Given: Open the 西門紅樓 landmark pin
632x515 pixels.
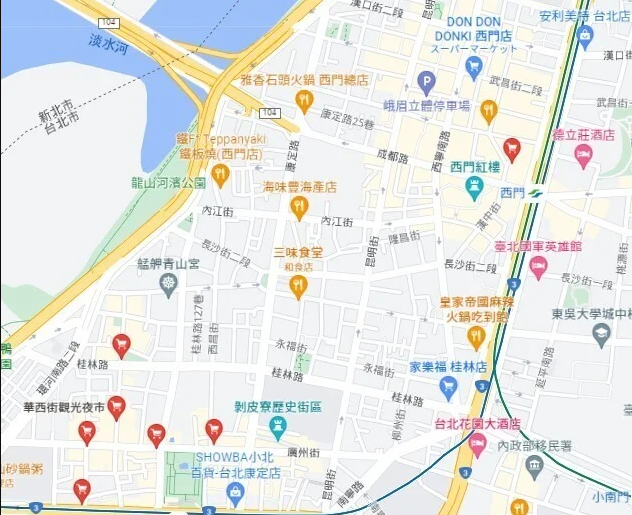Looking at the screenshot, I should pyautogui.click(x=475, y=187).
